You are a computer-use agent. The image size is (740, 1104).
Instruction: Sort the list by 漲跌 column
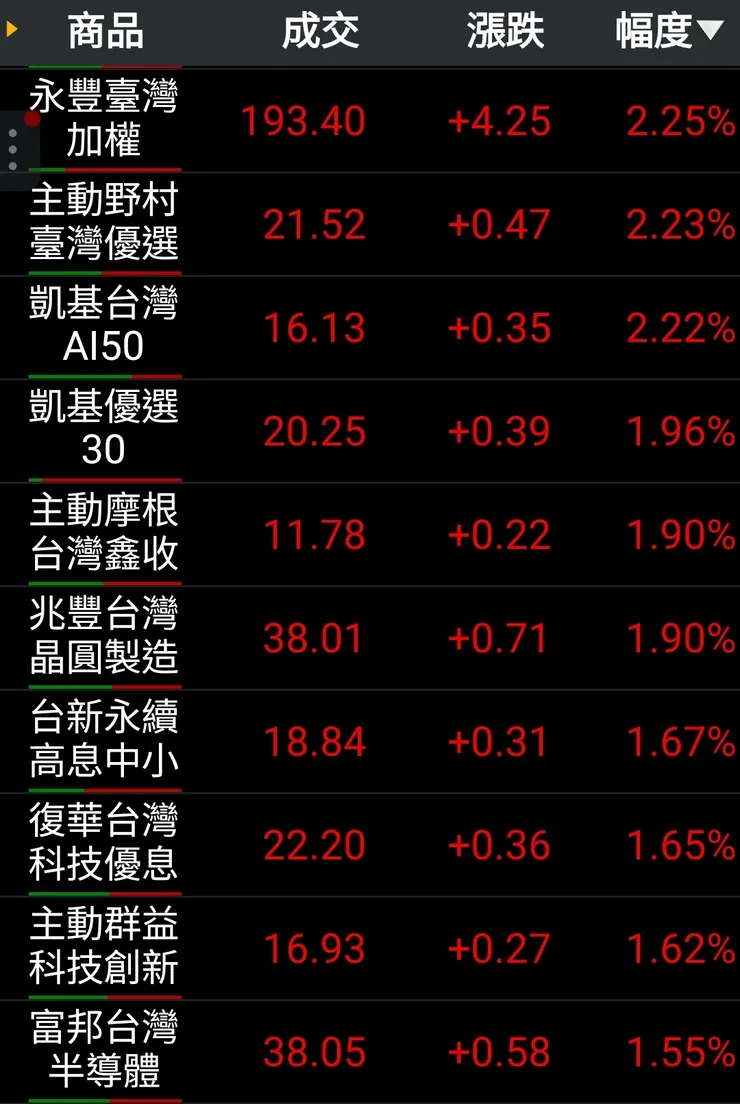pos(505,32)
